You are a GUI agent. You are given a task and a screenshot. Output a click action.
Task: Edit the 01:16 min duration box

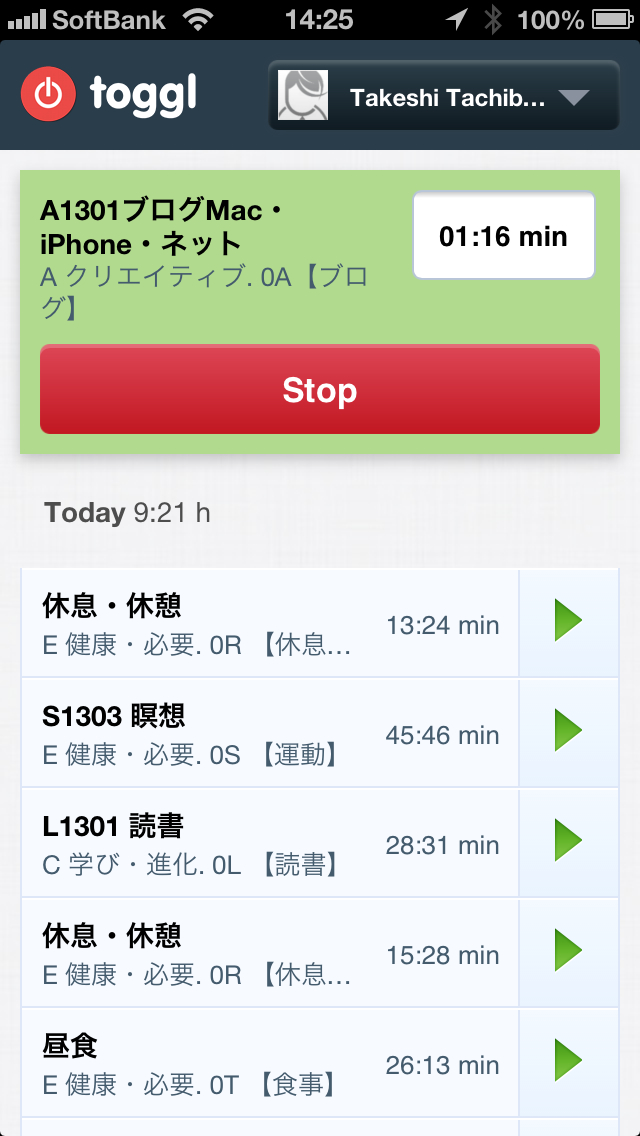point(504,237)
